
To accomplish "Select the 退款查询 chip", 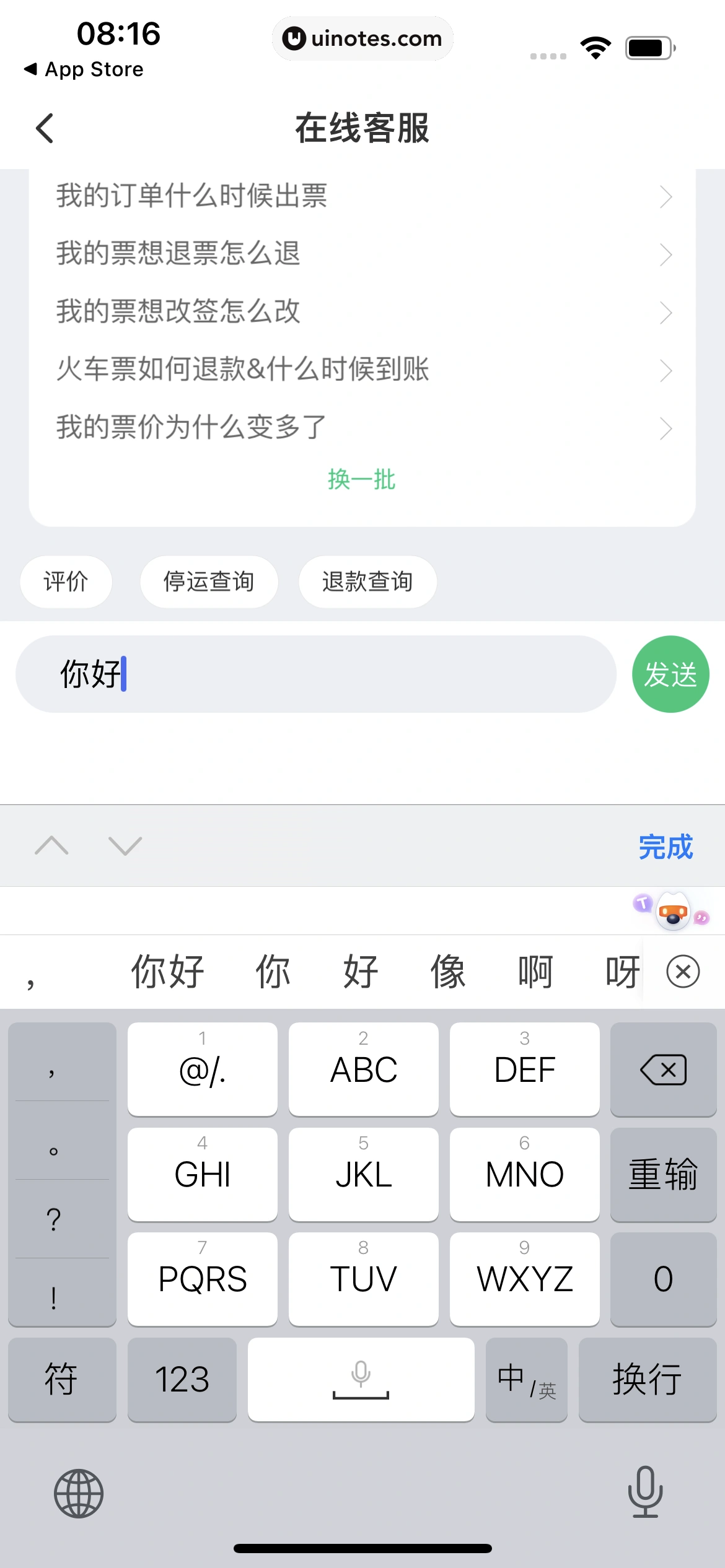I will (367, 581).
